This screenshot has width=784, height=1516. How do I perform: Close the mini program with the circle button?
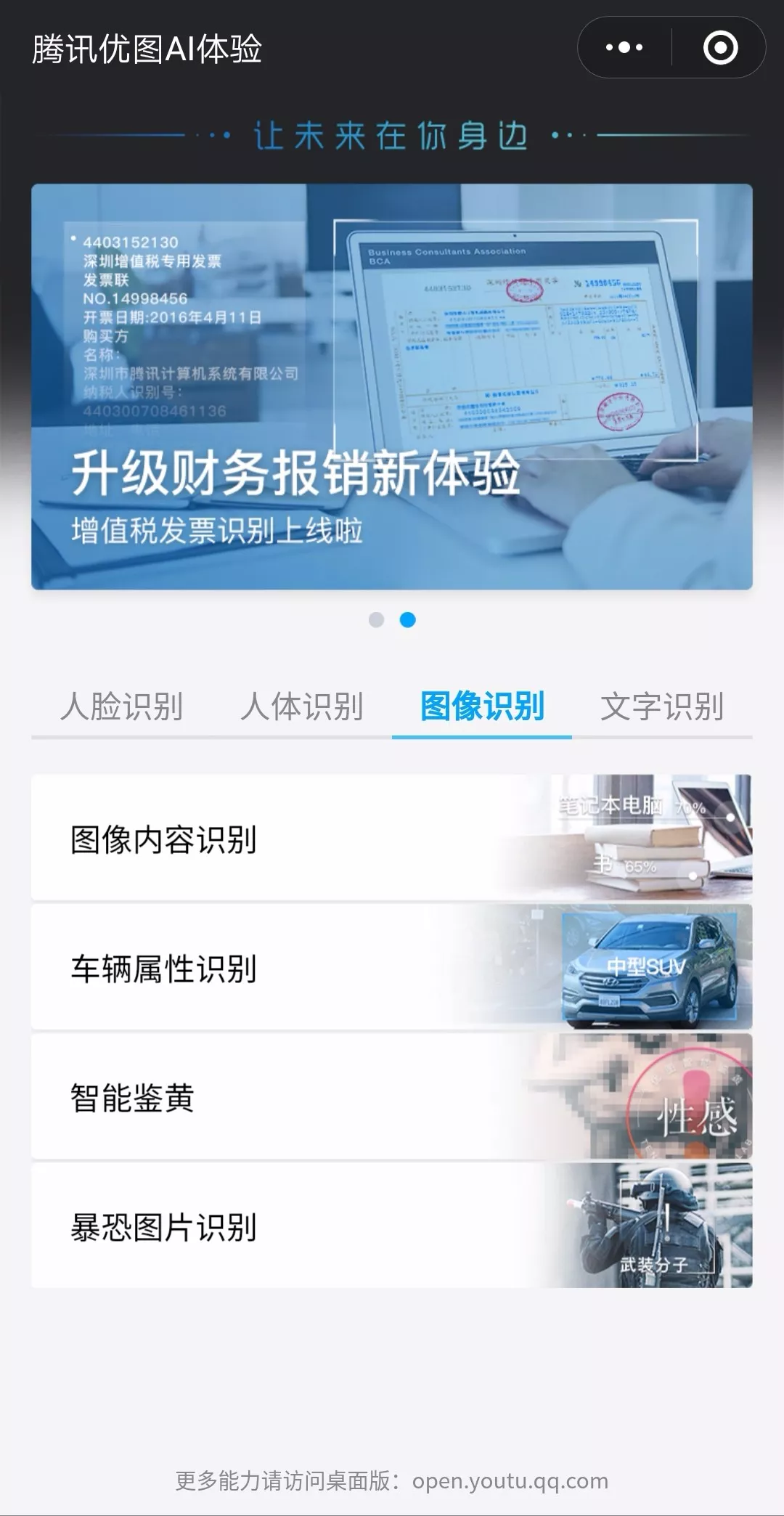(720, 48)
